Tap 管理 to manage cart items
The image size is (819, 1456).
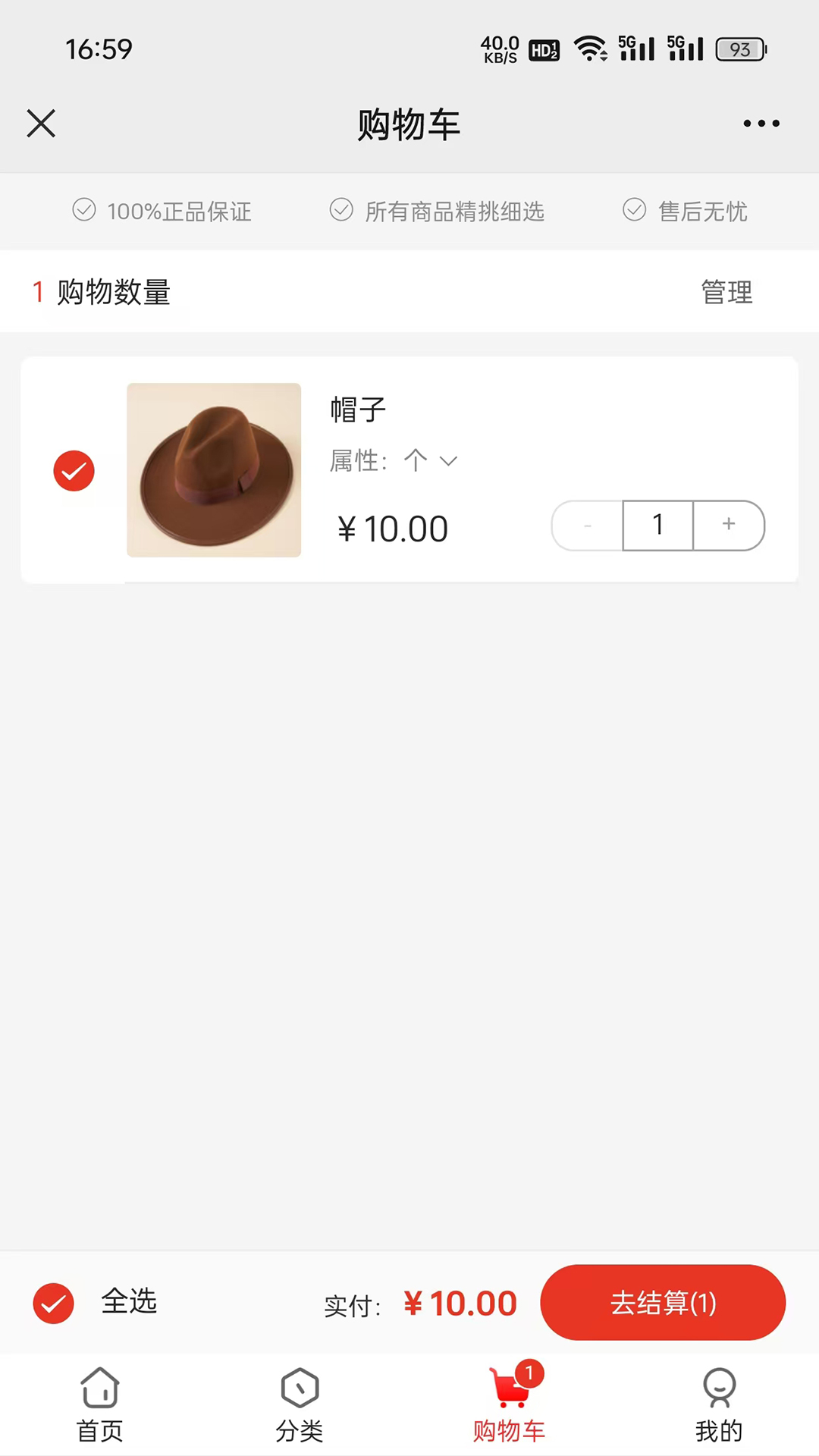pos(726,292)
